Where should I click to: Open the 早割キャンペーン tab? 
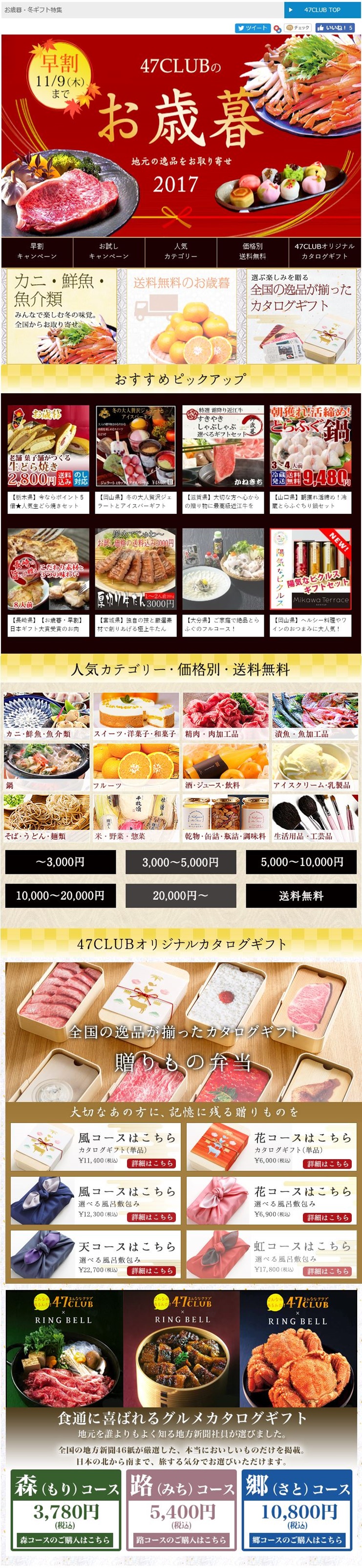(x=37, y=252)
